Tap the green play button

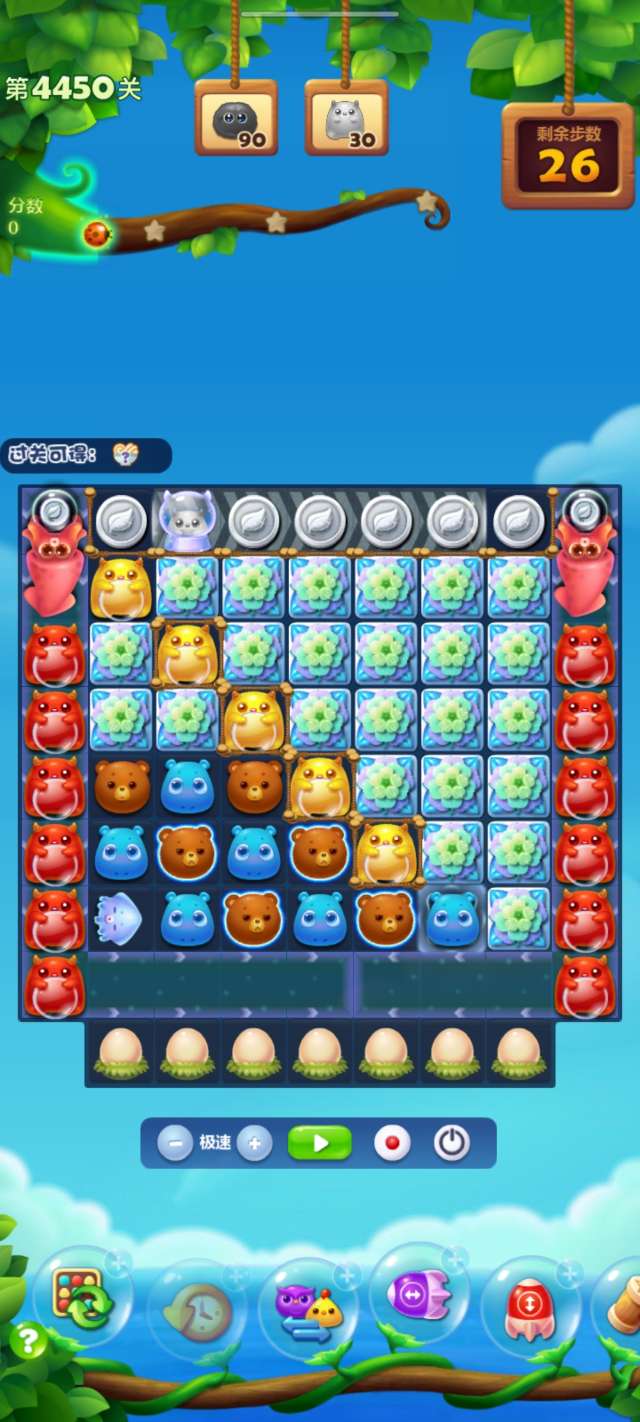coord(320,1142)
